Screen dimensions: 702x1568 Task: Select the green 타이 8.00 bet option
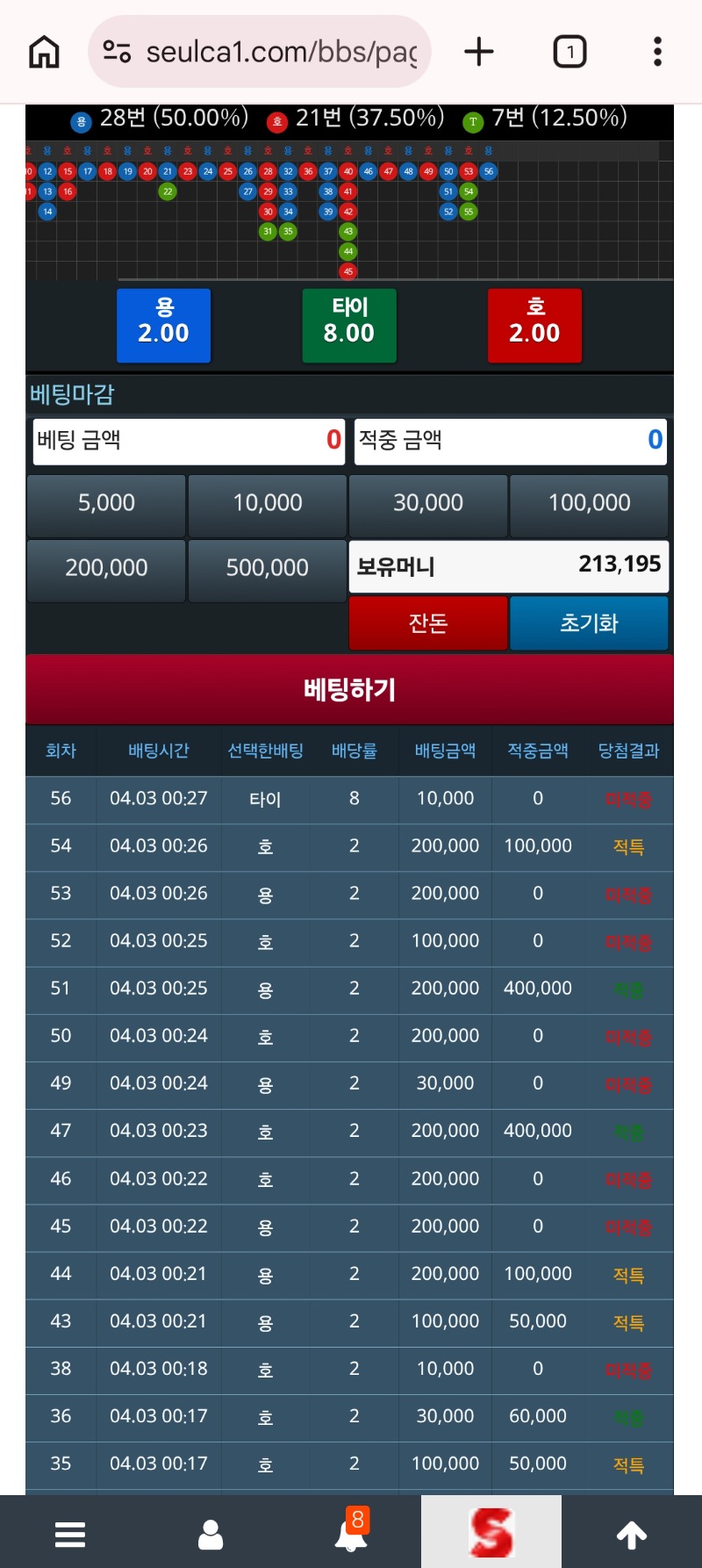point(349,325)
